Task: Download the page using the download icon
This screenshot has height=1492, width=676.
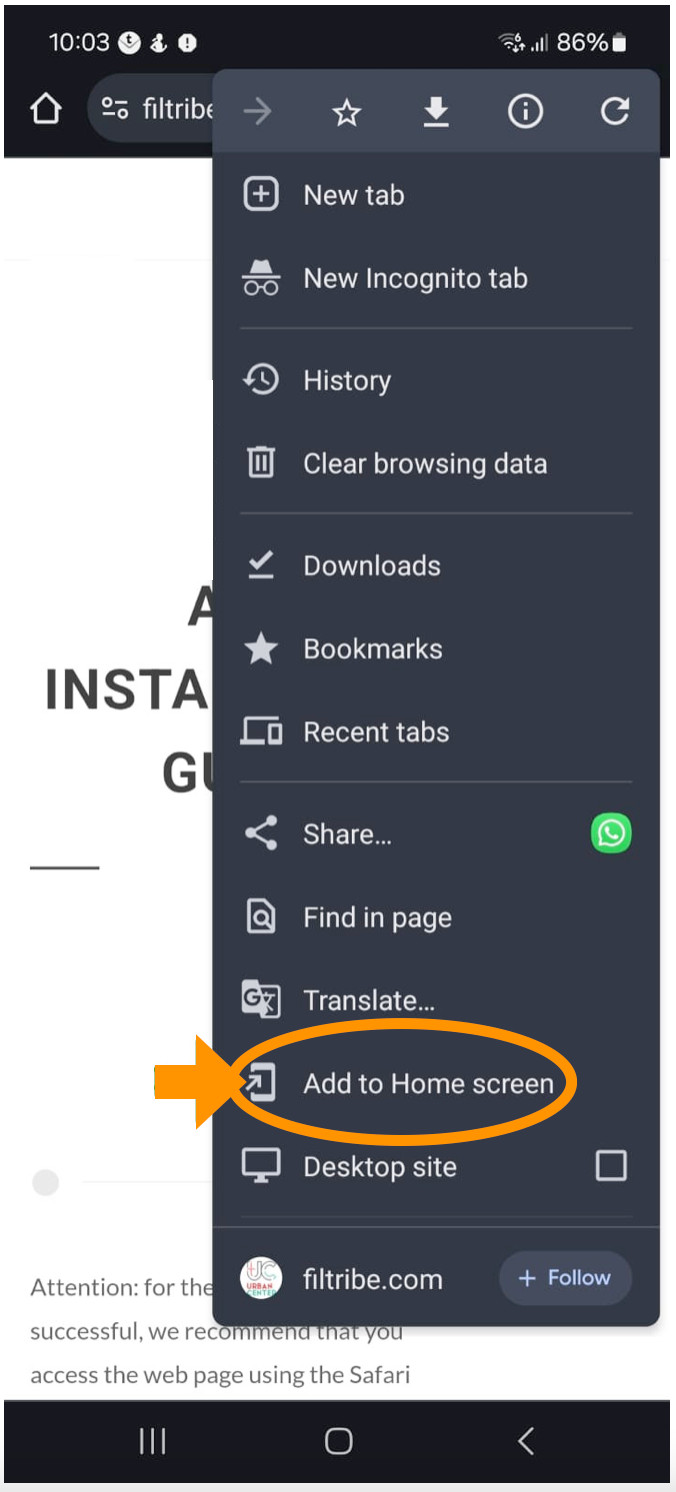Action: pos(435,112)
